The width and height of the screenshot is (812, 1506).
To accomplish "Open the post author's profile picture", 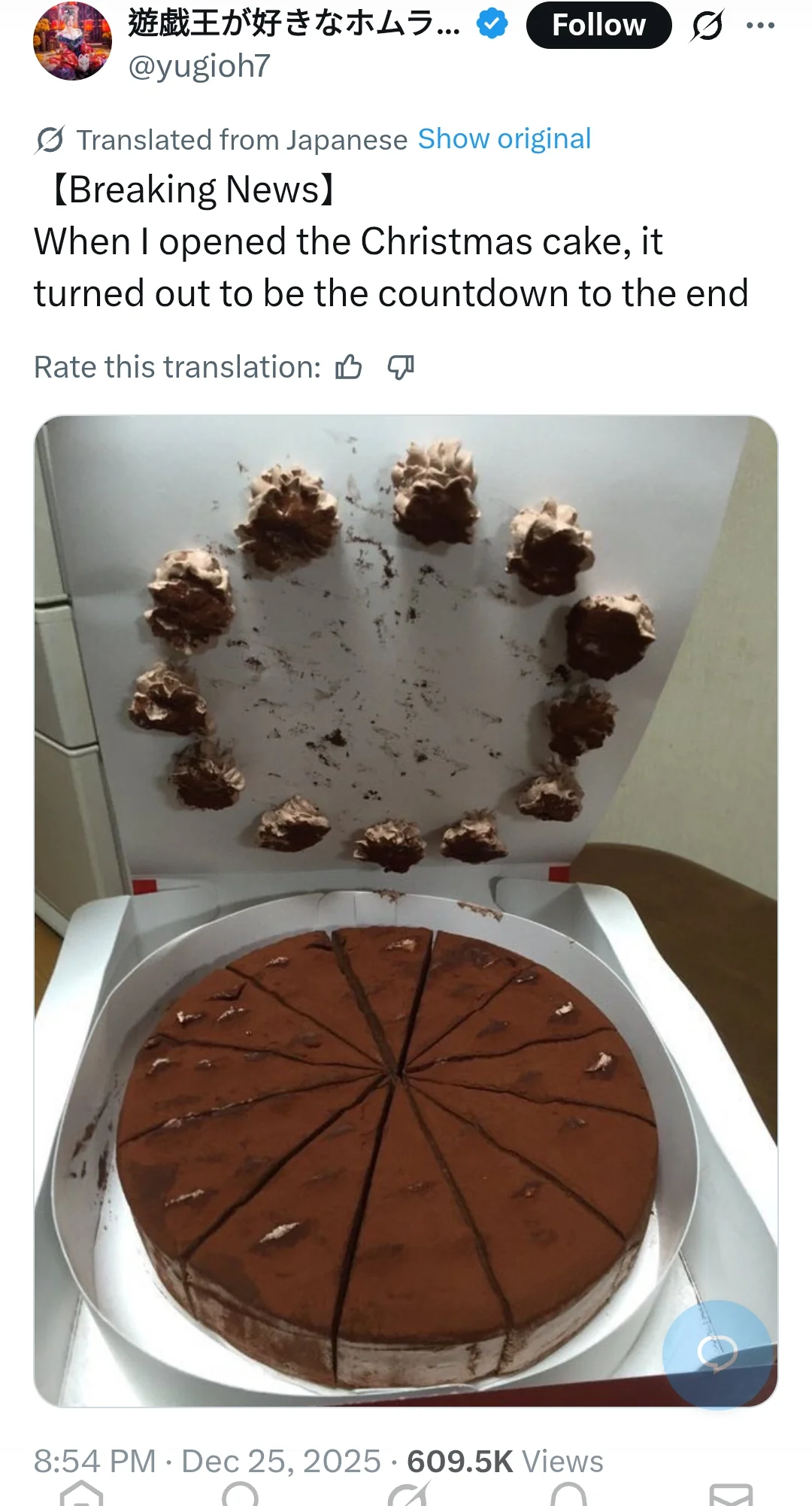I will tap(72, 41).
